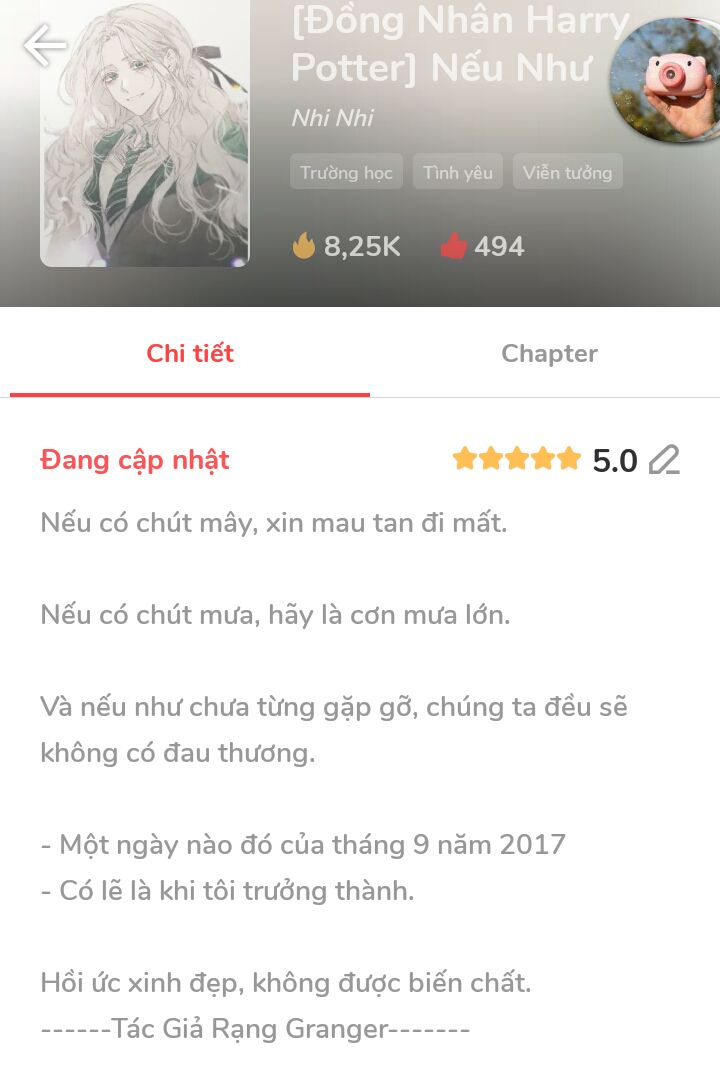720x1080 pixels.
Task: Open author Nhi Nhi's profile
Action: [332, 118]
